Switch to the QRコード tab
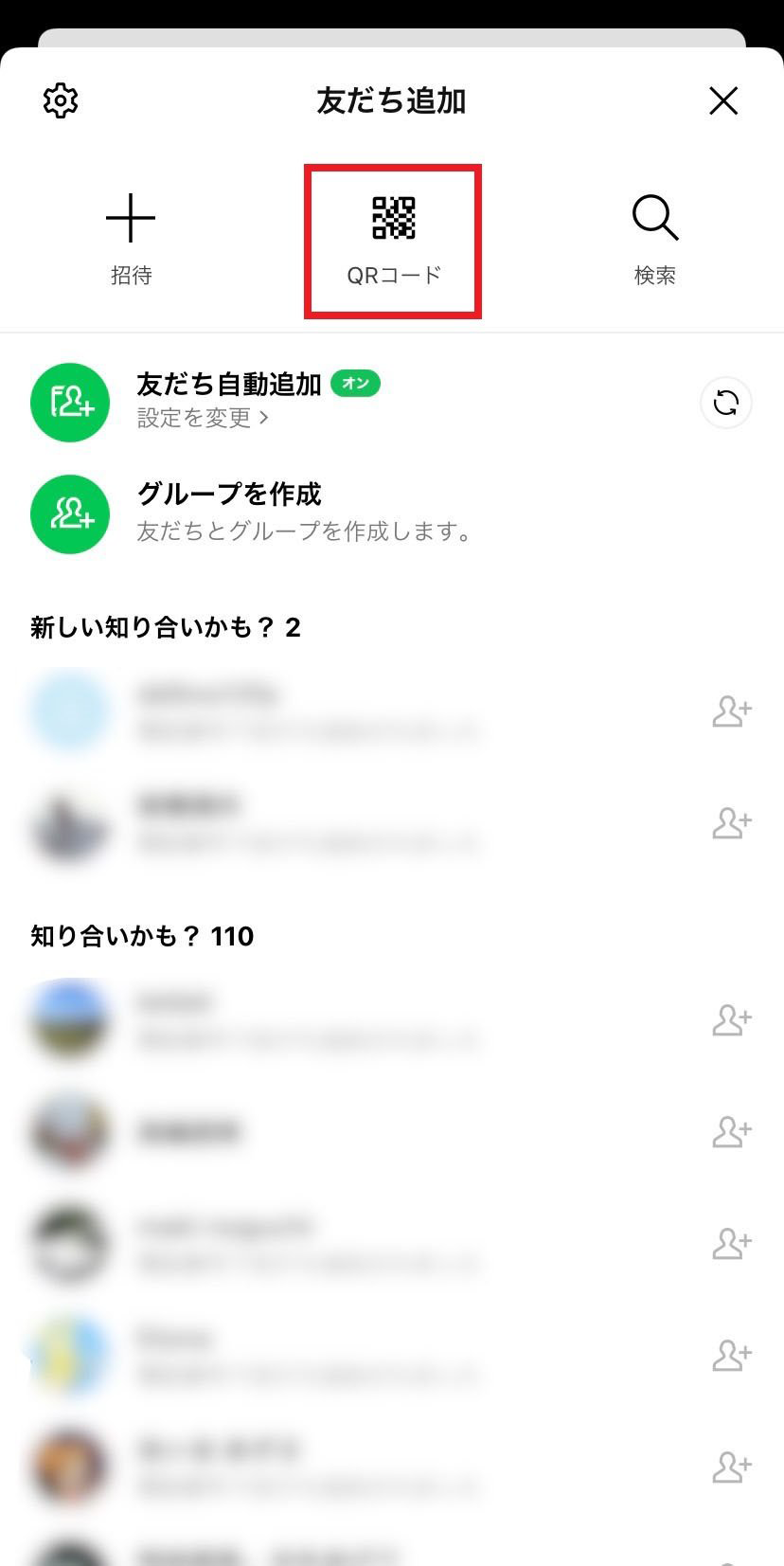 coord(392,237)
